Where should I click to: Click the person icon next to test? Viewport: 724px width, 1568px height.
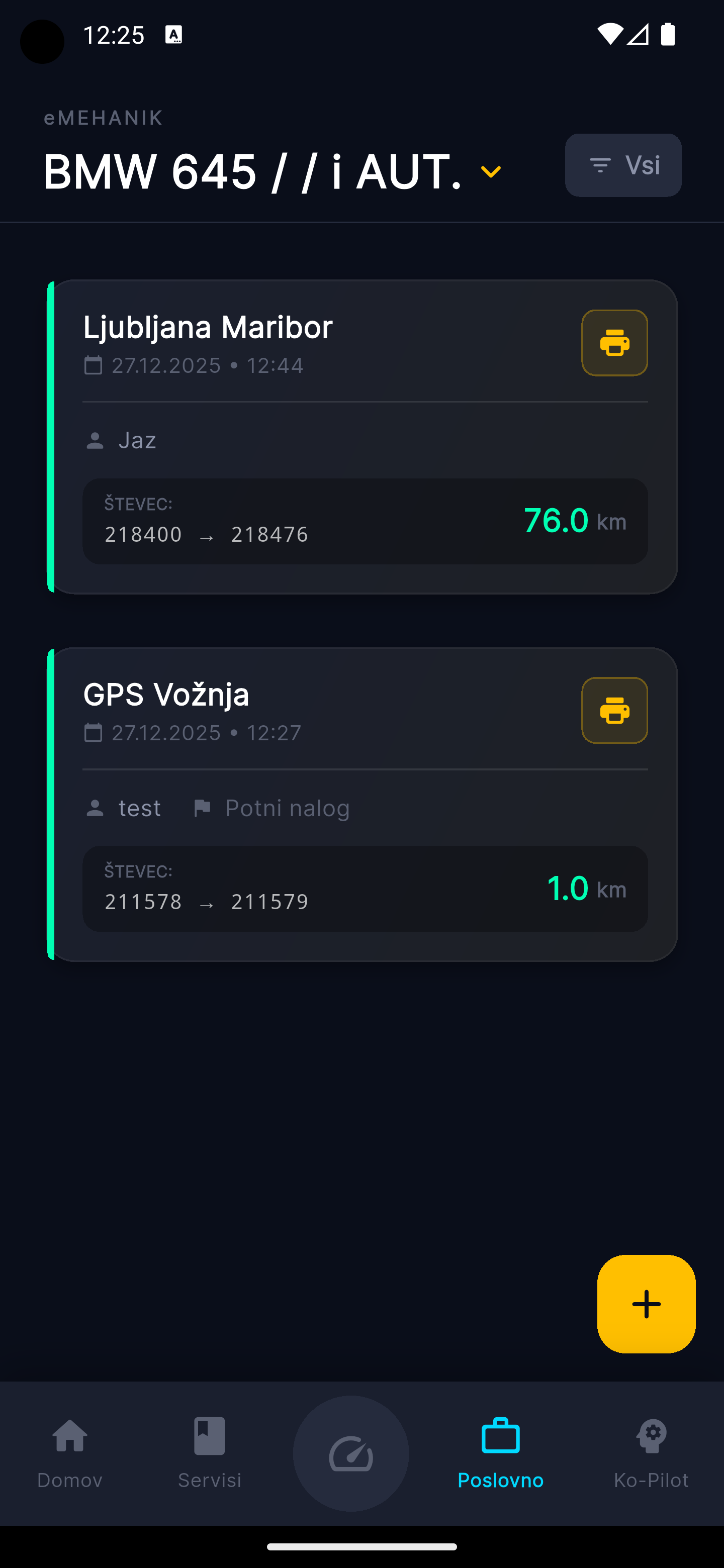pyautogui.click(x=96, y=808)
